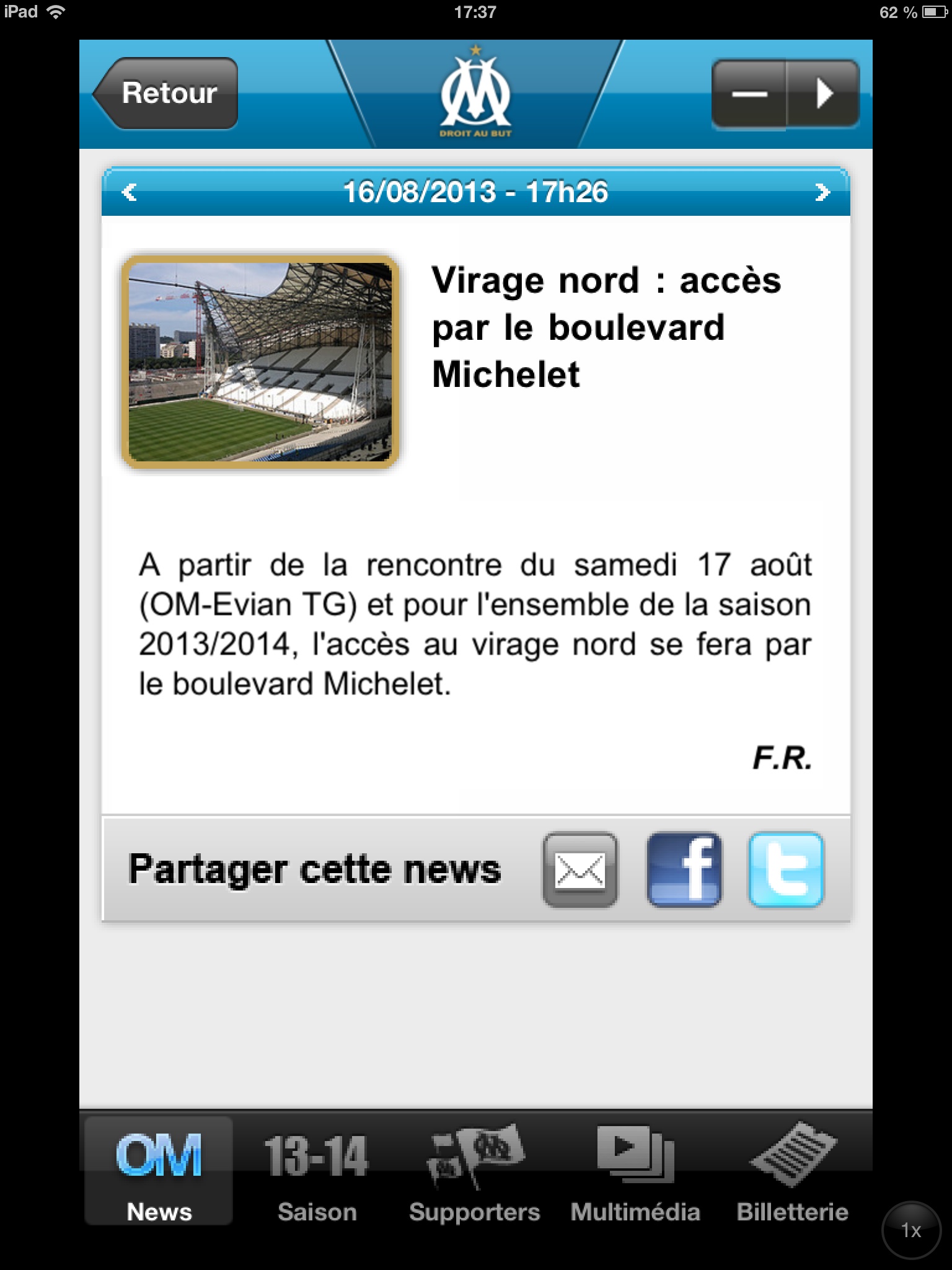The height and width of the screenshot is (1270, 952).
Task: Switch to the Multimédia tab
Action: [635, 1172]
